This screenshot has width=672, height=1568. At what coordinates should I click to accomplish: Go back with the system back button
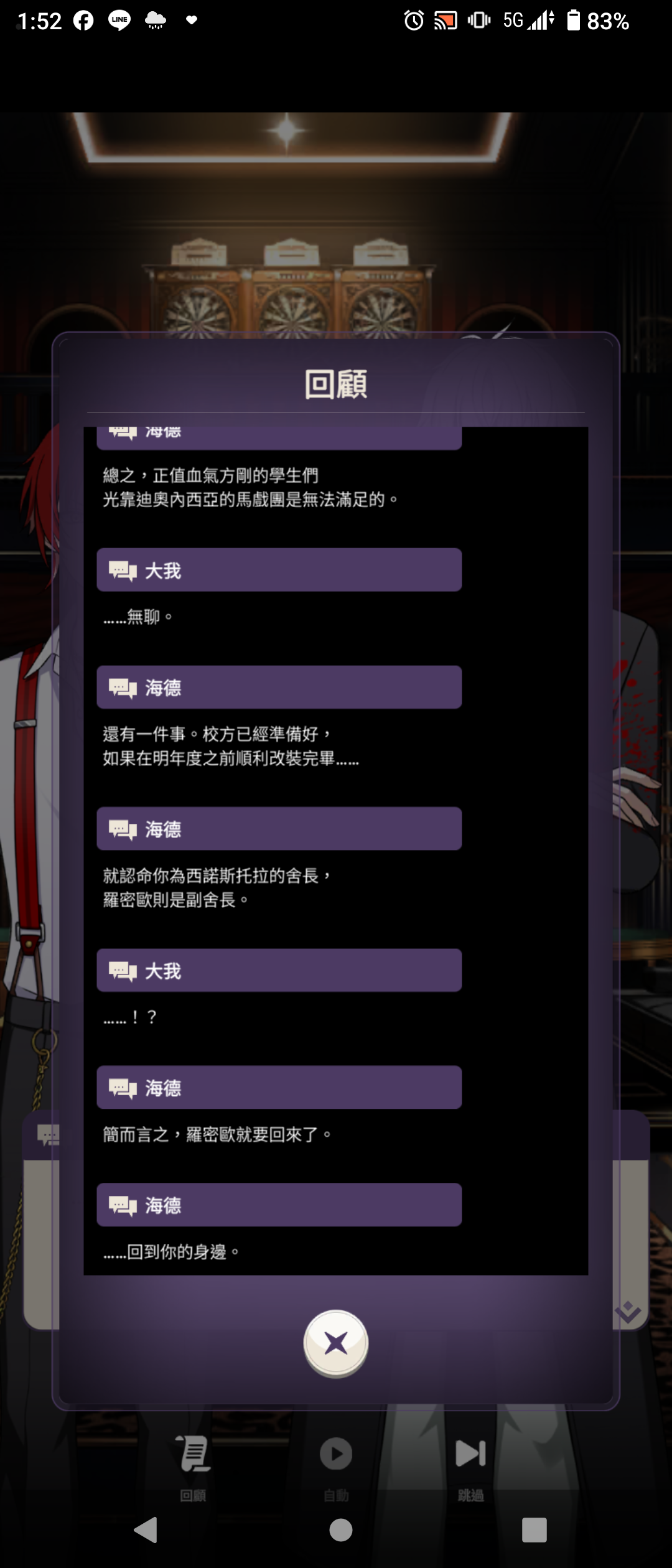click(x=146, y=1529)
